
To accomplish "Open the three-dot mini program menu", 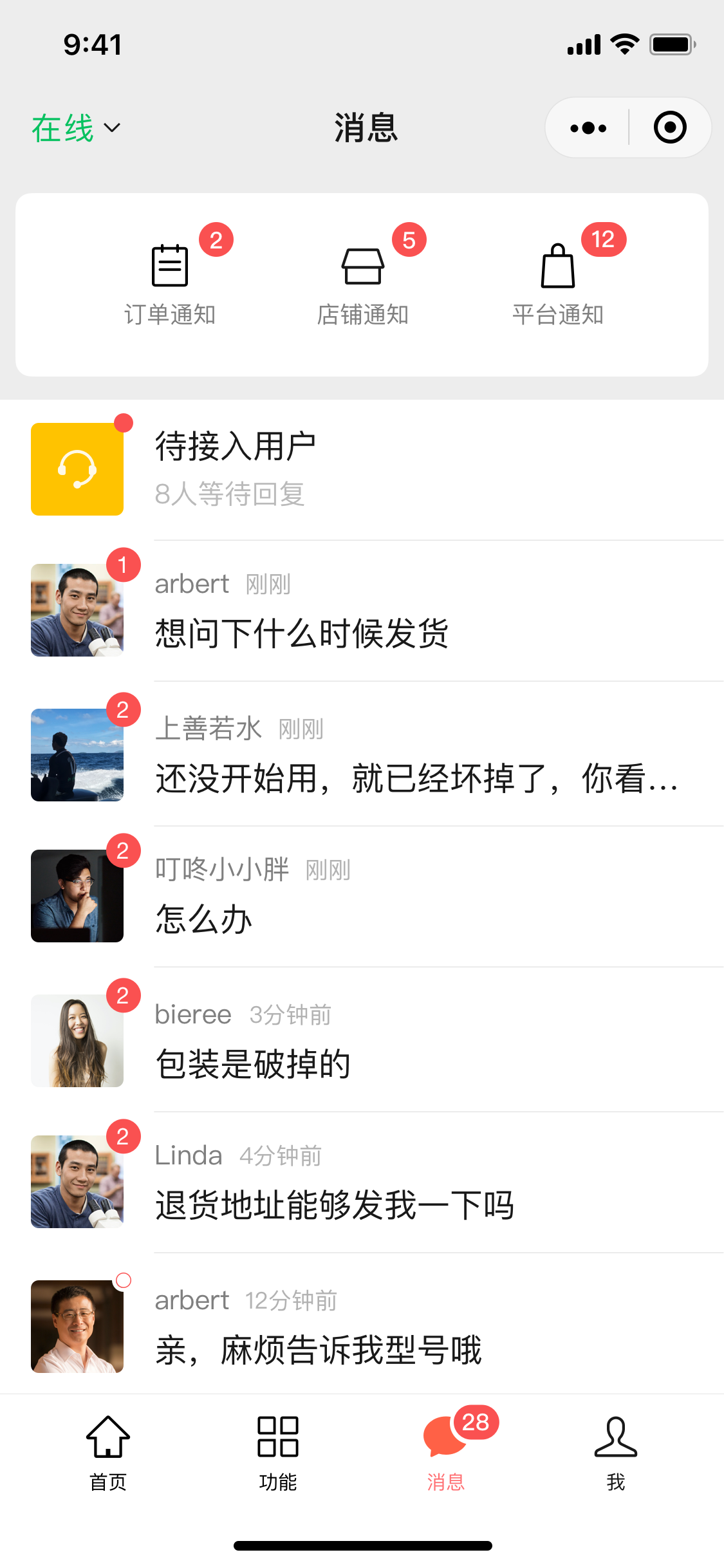I will pos(588,128).
